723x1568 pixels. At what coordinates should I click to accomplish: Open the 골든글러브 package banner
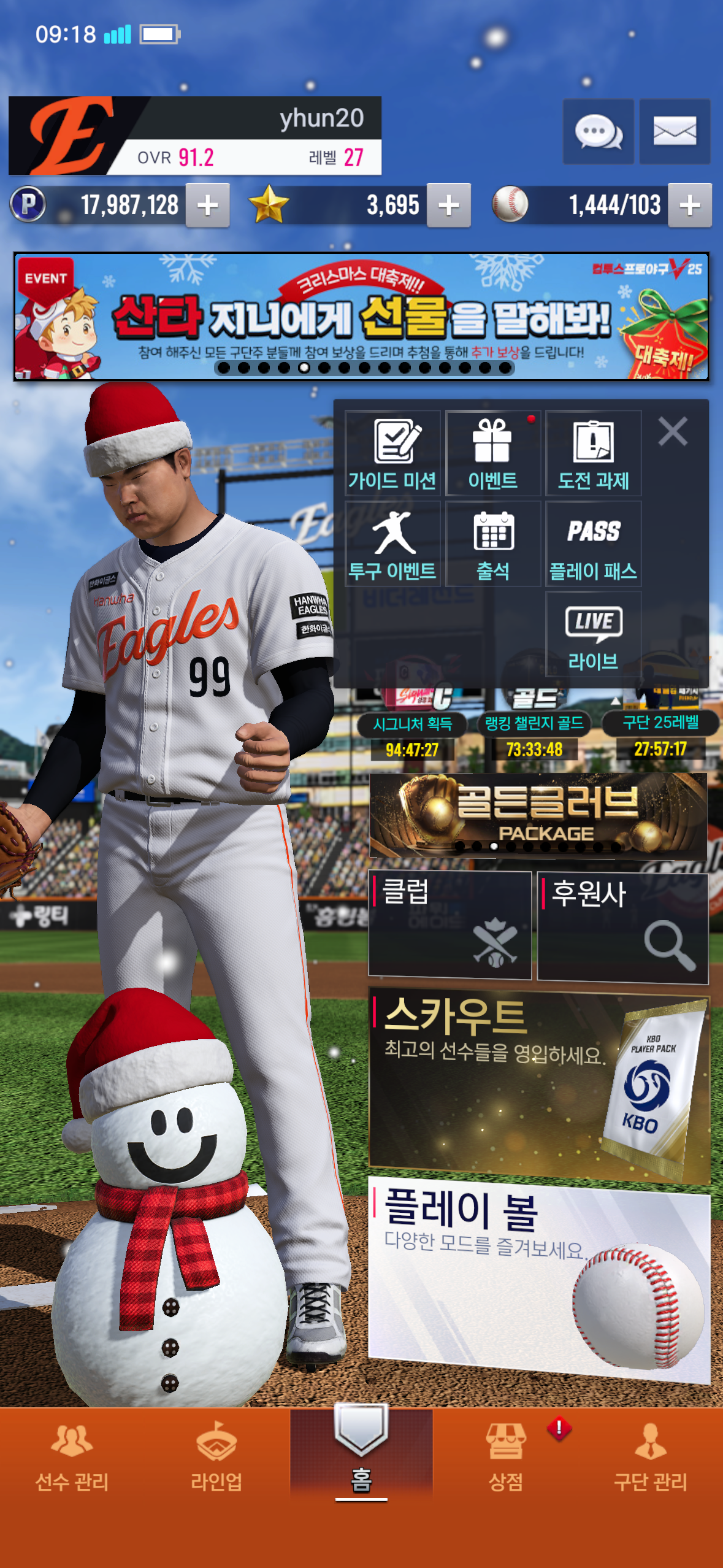click(x=538, y=815)
